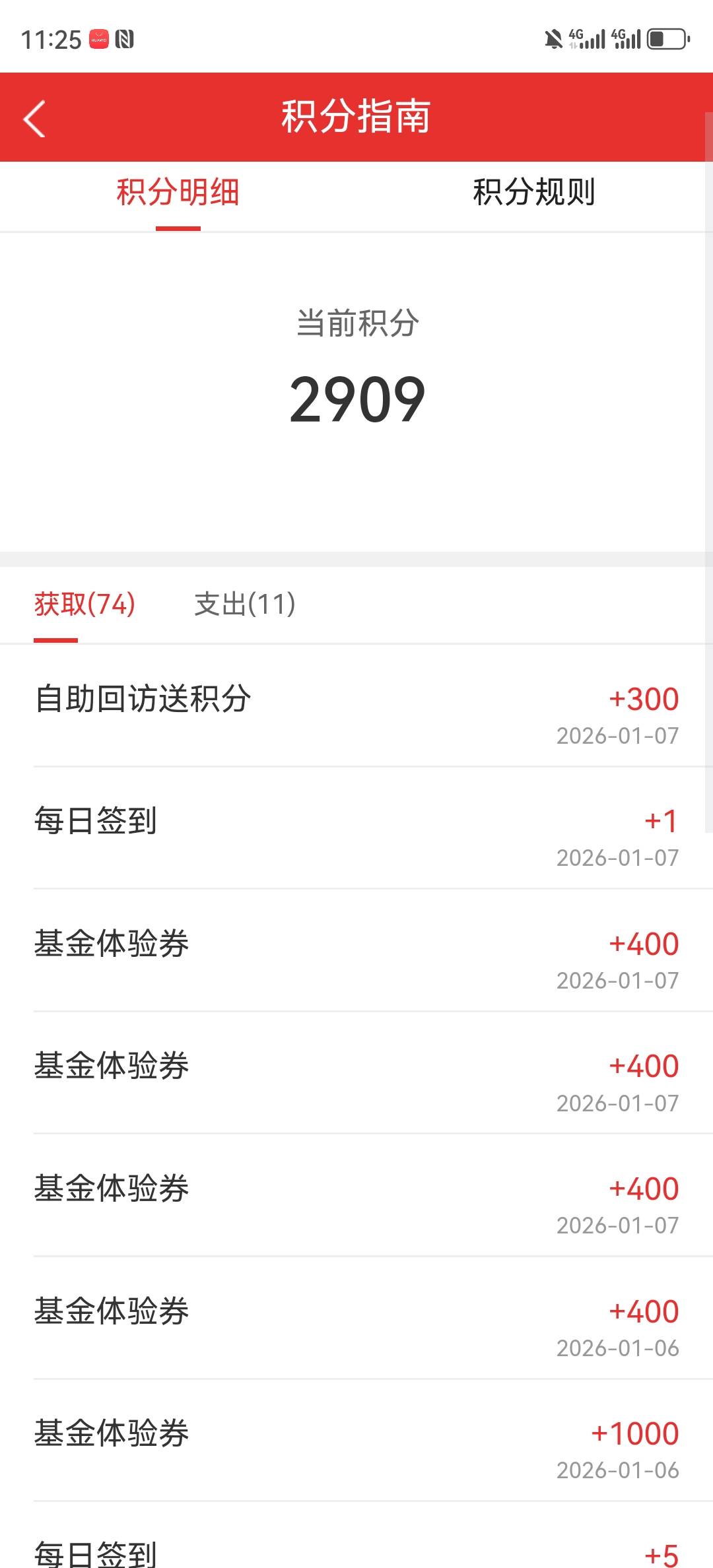Switch to the 积分规则 tab
Screen dimensions: 713x1568
point(534,193)
